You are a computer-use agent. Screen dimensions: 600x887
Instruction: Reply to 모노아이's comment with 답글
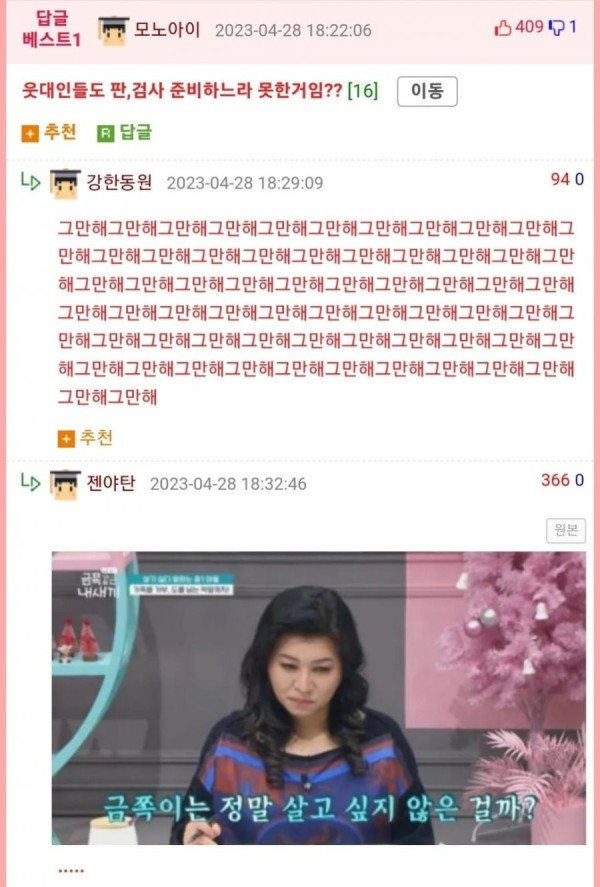(125, 133)
